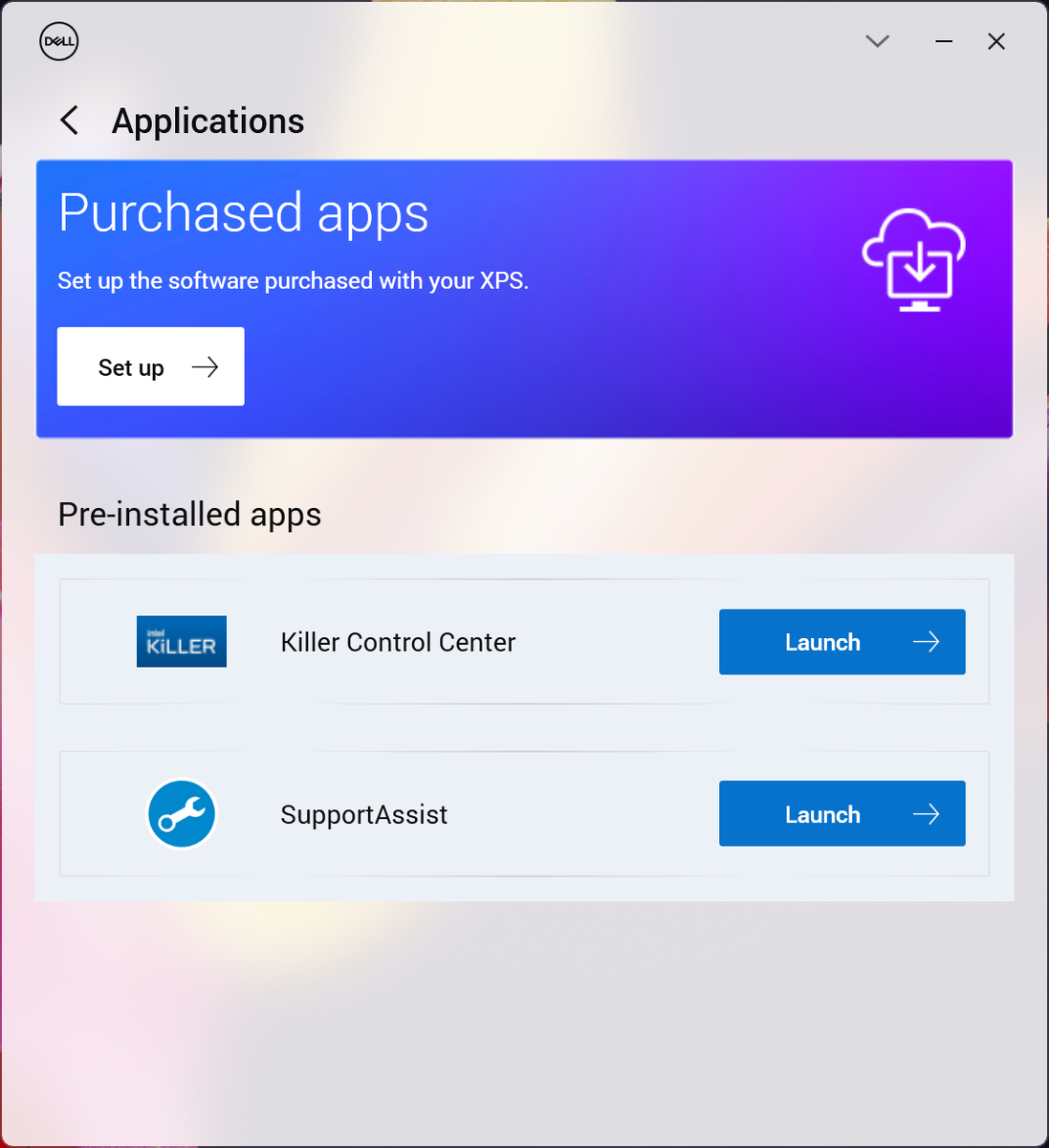Tap Set up for purchased apps

click(151, 366)
